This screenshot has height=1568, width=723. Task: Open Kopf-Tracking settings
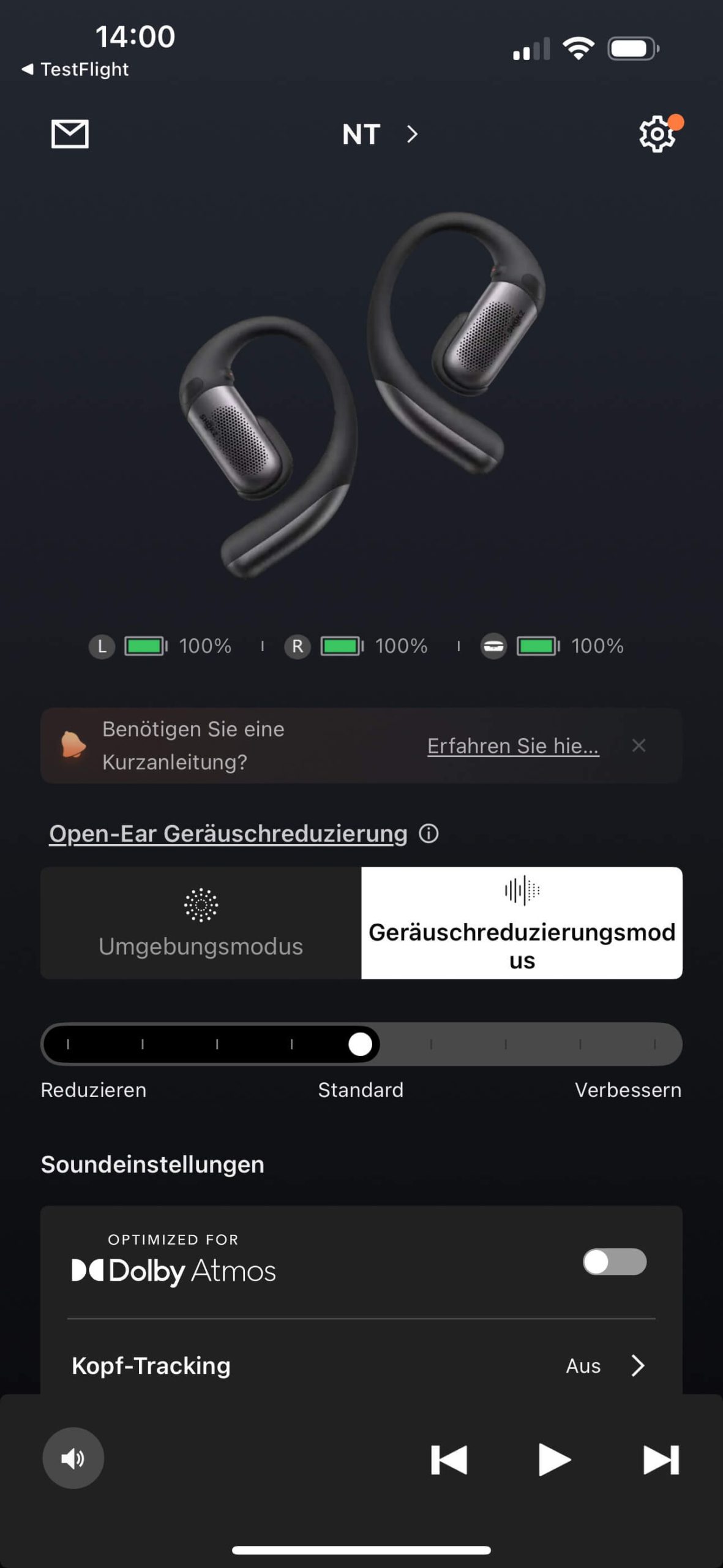pos(361,1365)
